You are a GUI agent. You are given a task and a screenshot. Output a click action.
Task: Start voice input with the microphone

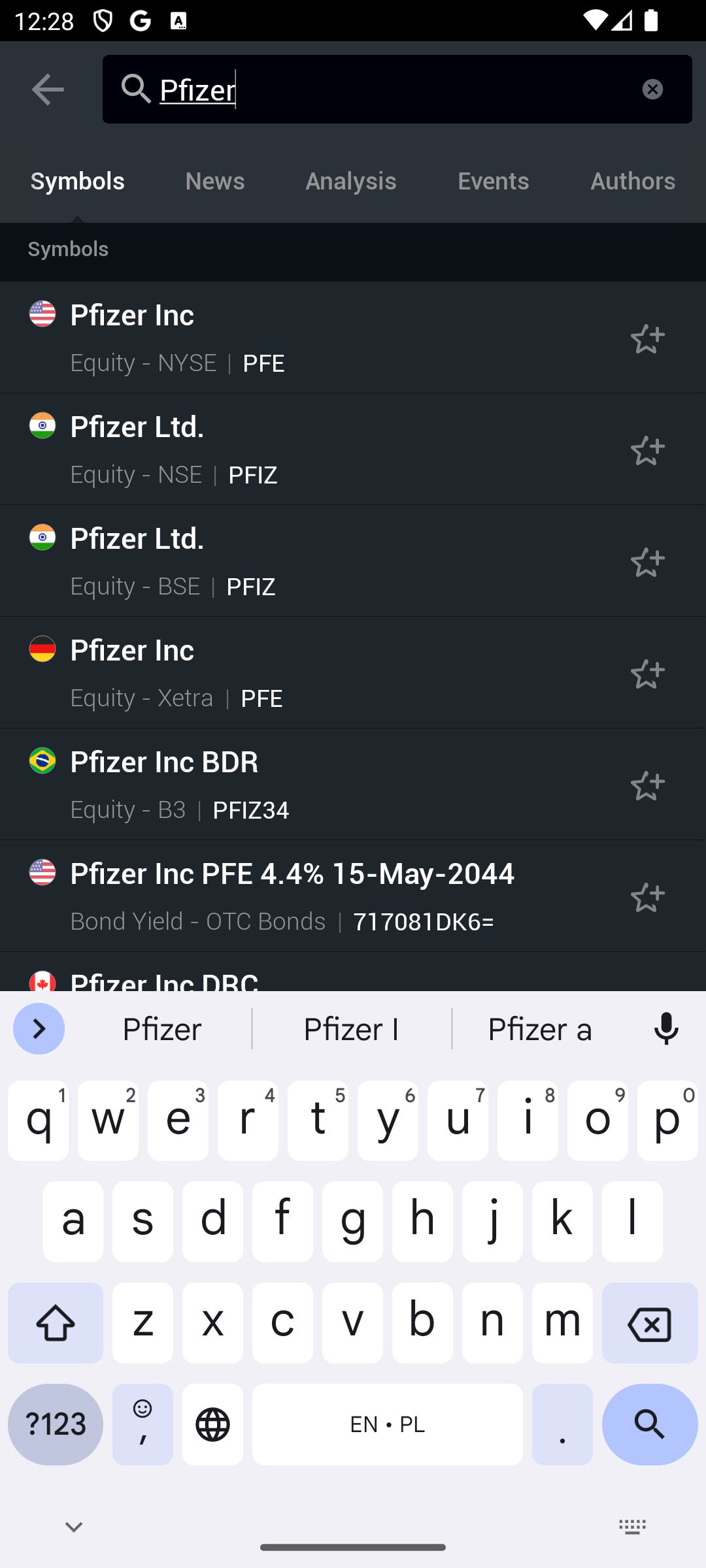point(666,1030)
